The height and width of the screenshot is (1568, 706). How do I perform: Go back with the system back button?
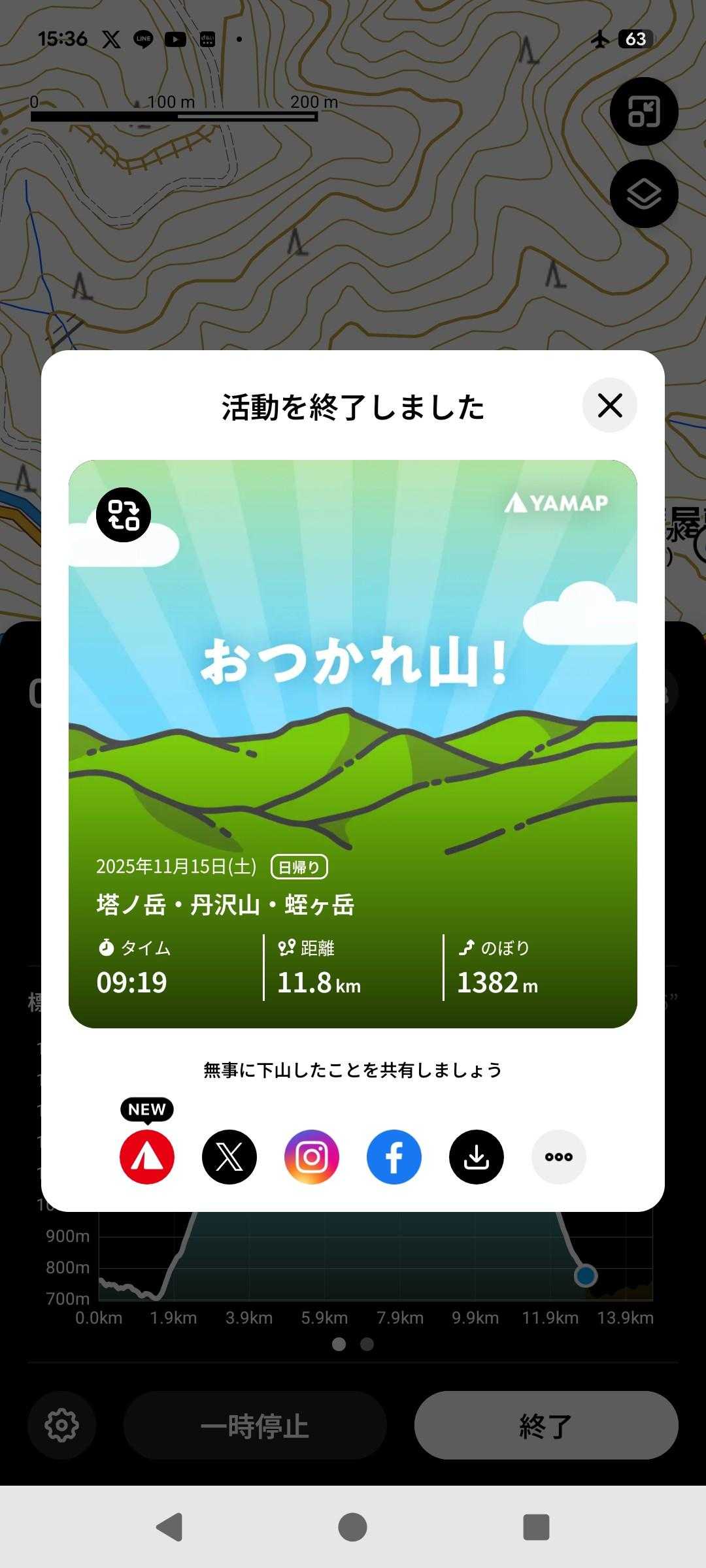pyautogui.click(x=169, y=1527)
